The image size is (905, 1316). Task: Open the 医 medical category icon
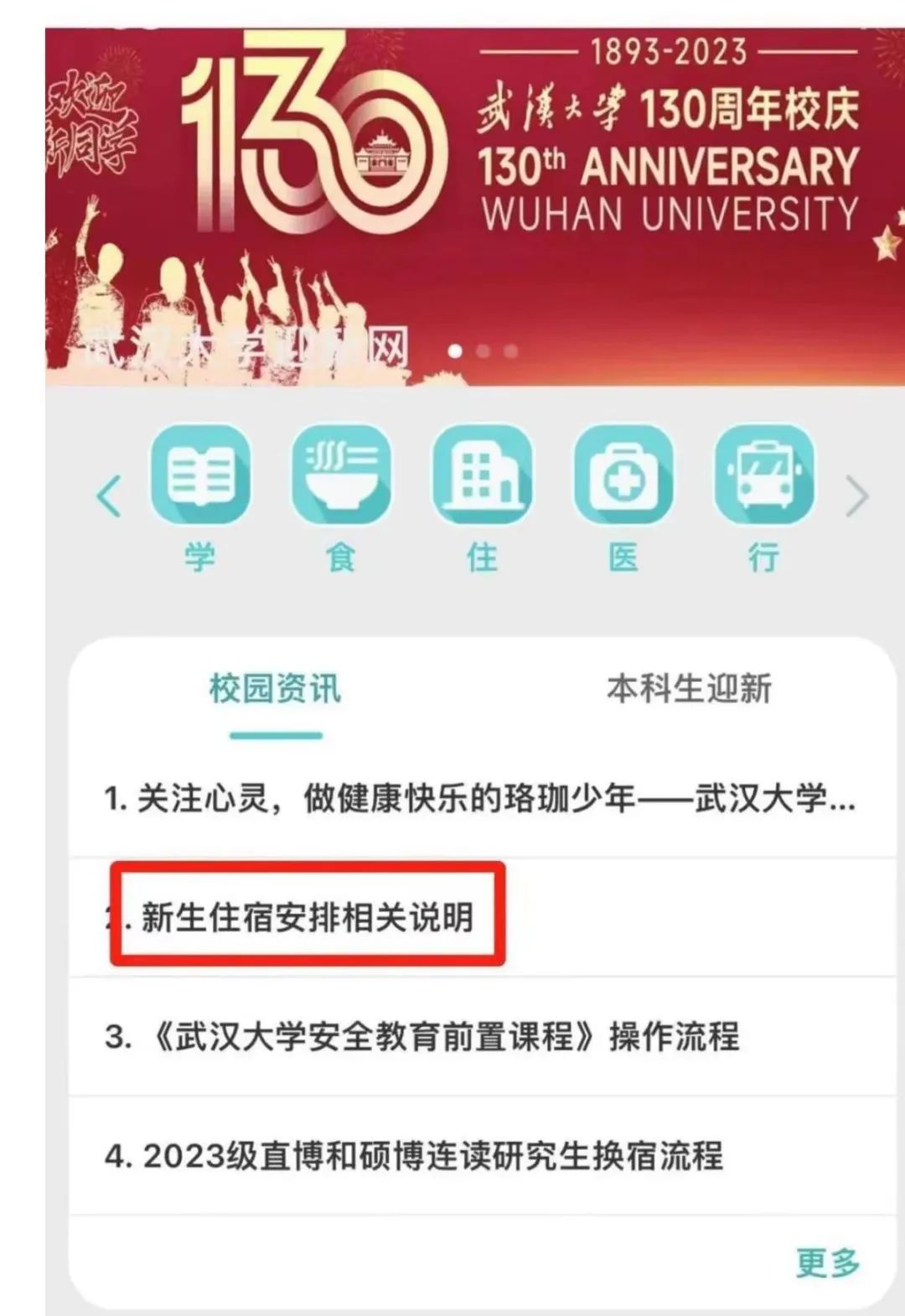(623, 475)
